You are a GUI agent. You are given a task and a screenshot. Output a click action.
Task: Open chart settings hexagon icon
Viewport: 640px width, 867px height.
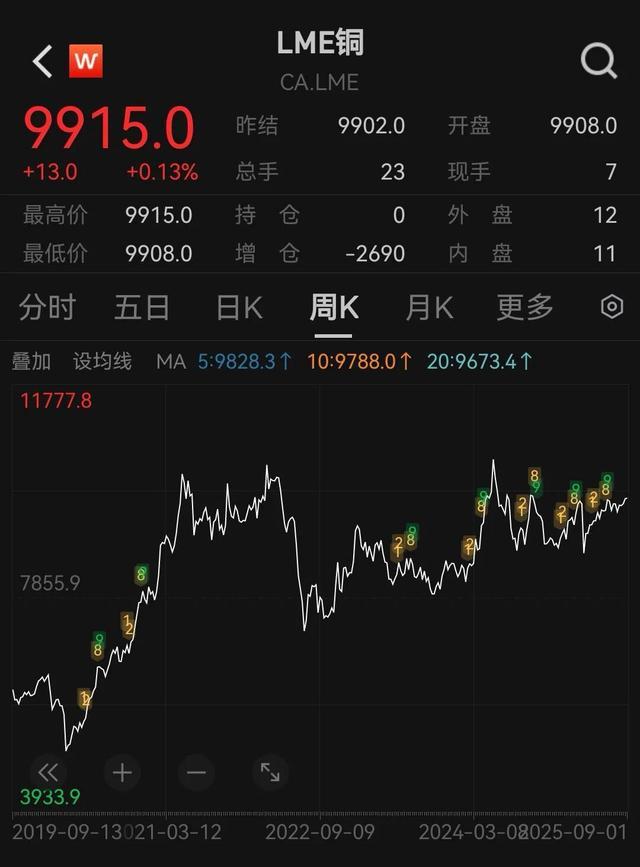click(x=611, y=307)
